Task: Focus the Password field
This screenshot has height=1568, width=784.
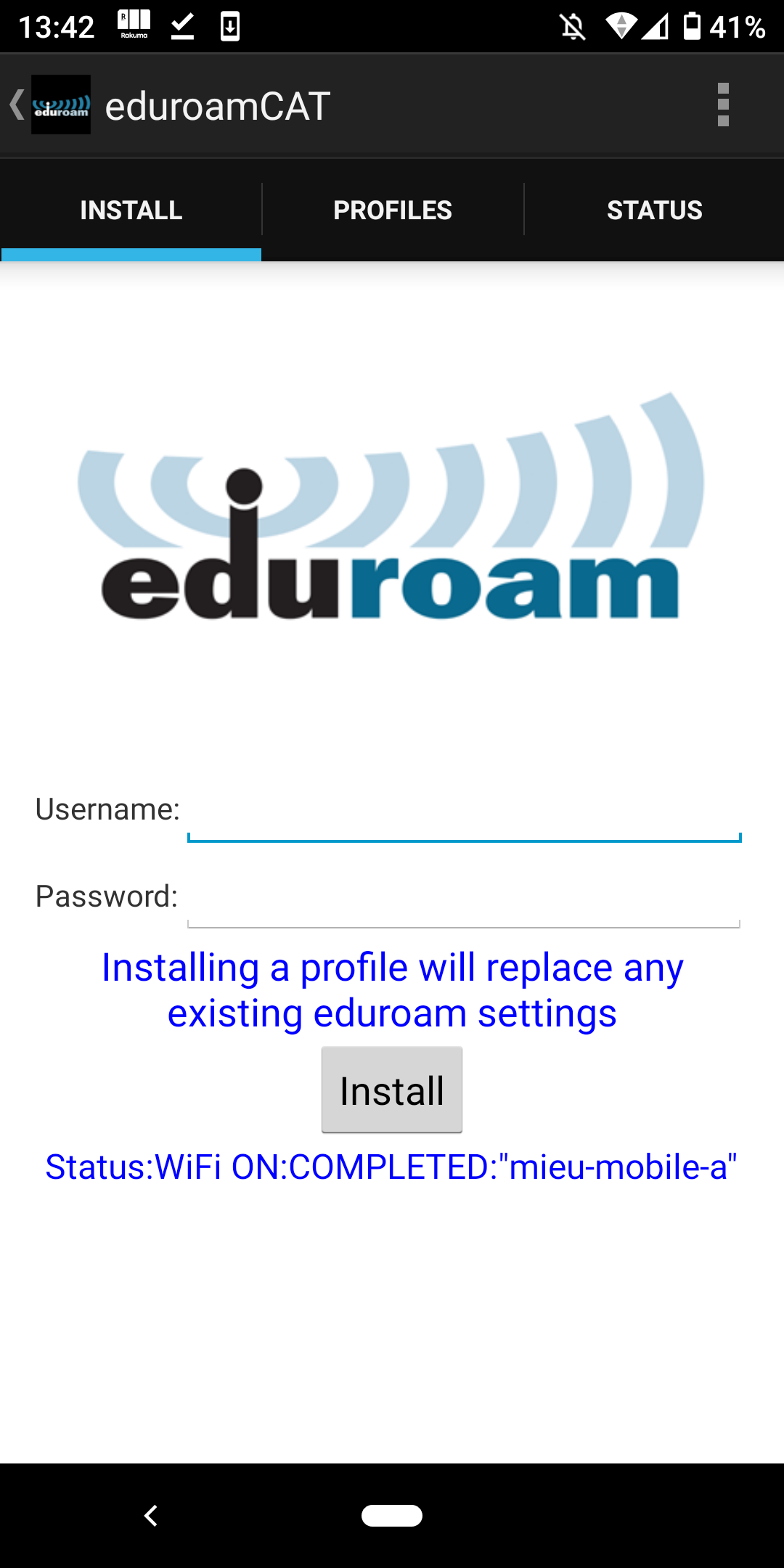Action: pos(464,900)
